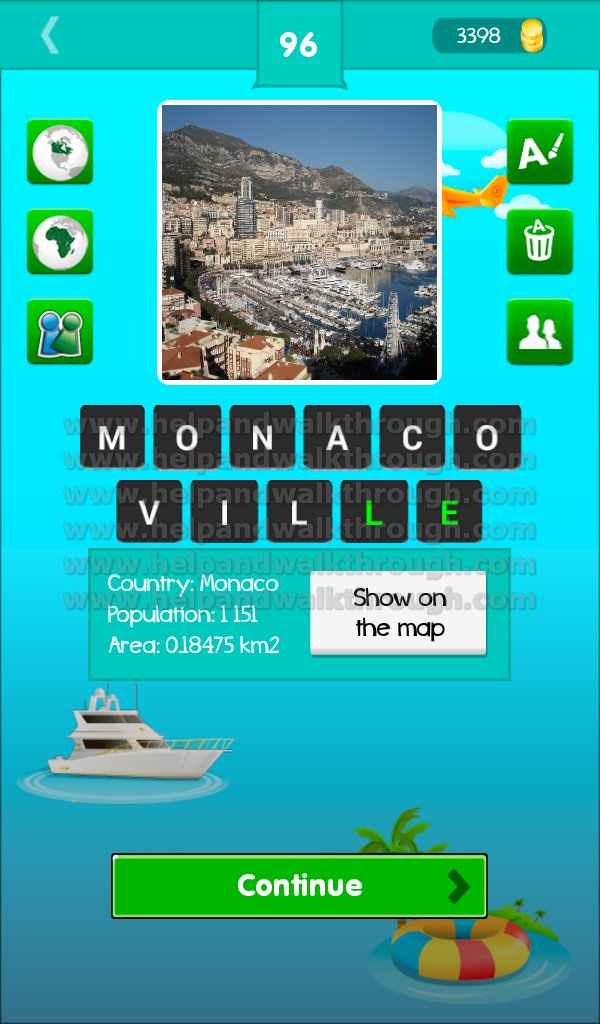
Task: Continue to the next level
Action: click(300, 886)
